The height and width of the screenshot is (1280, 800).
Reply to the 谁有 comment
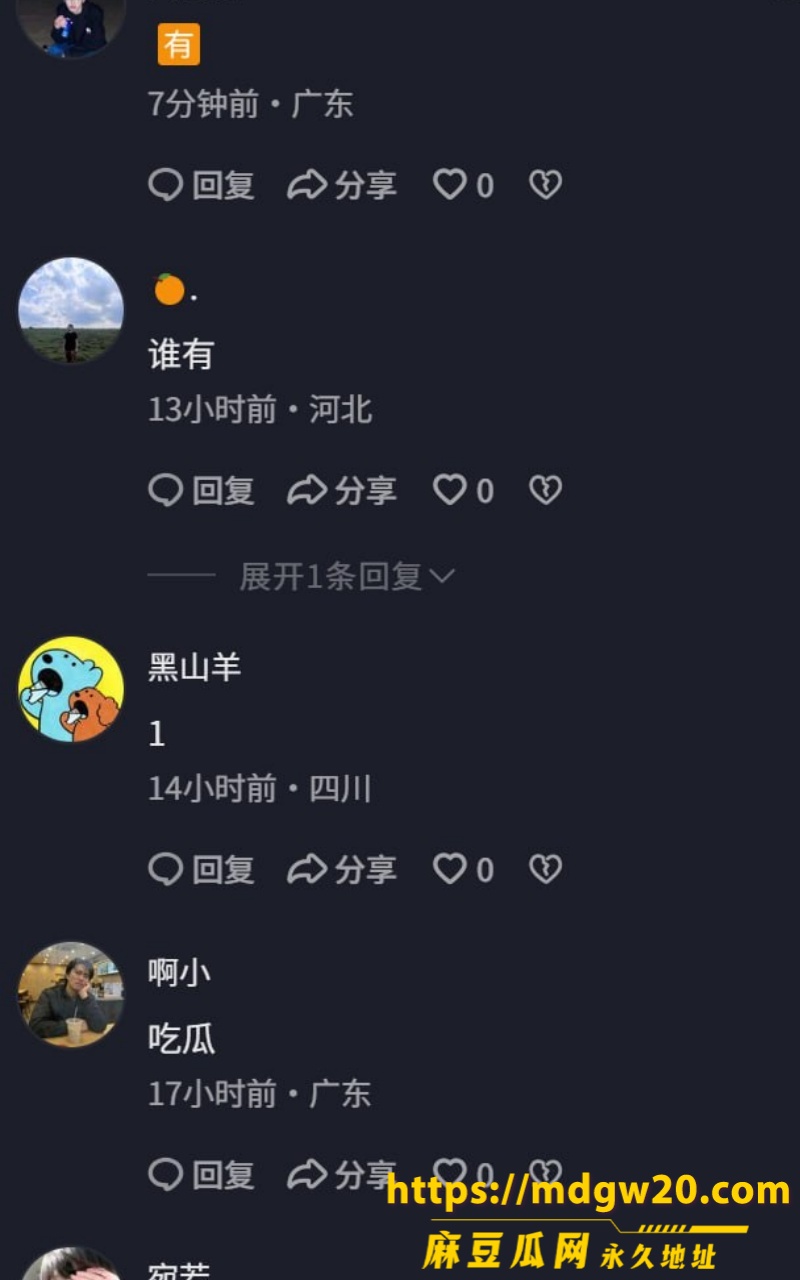tap(201, 490)
